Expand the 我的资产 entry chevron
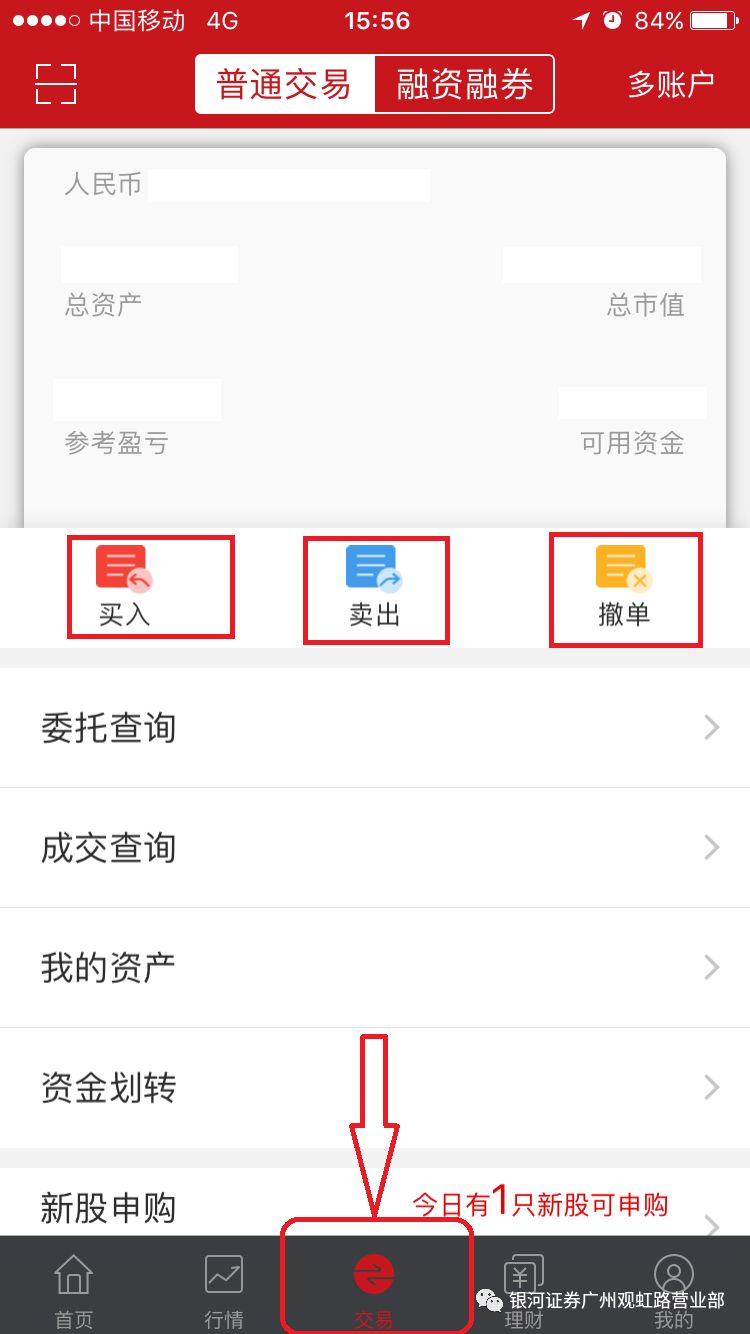The image size is (750, 1334). 710,967
